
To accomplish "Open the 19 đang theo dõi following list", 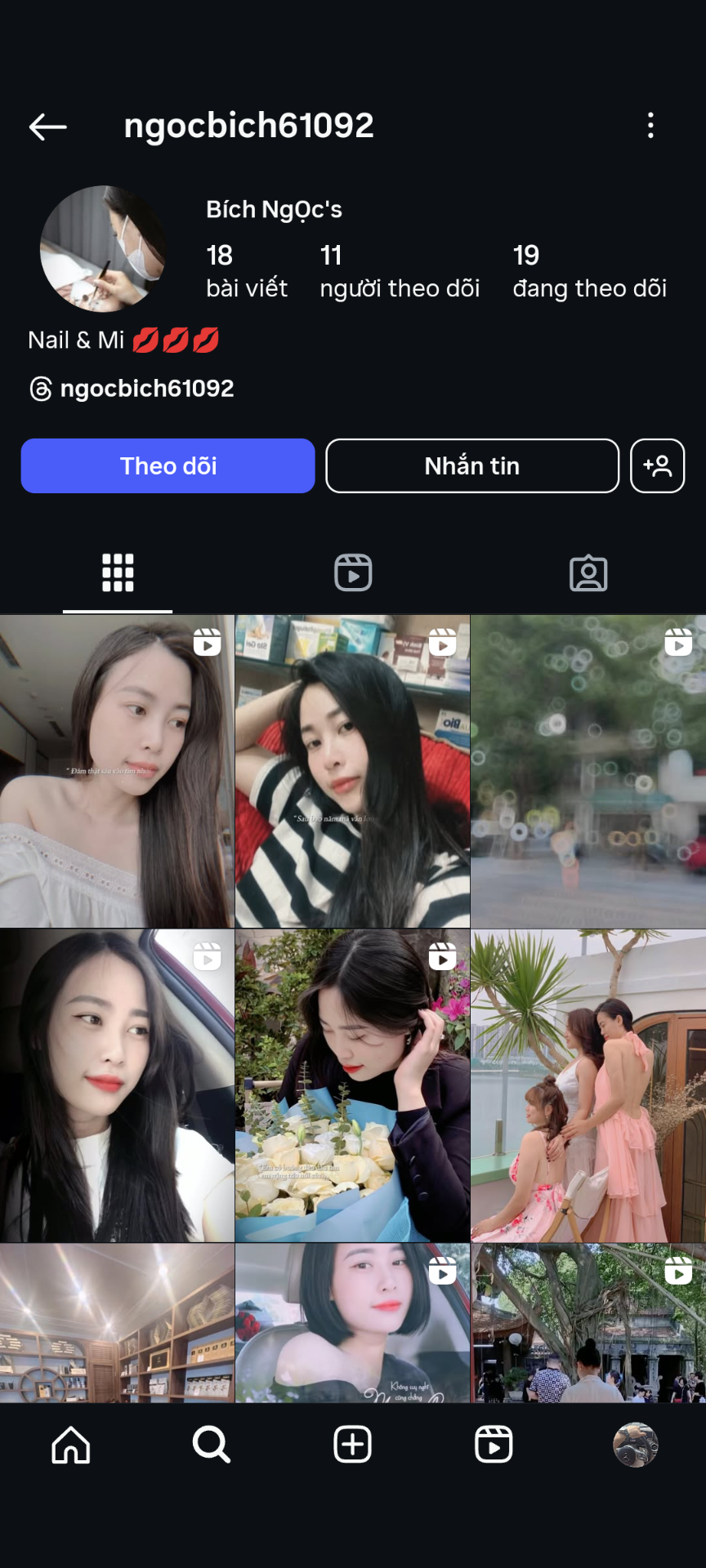I will tap(589, 271).
